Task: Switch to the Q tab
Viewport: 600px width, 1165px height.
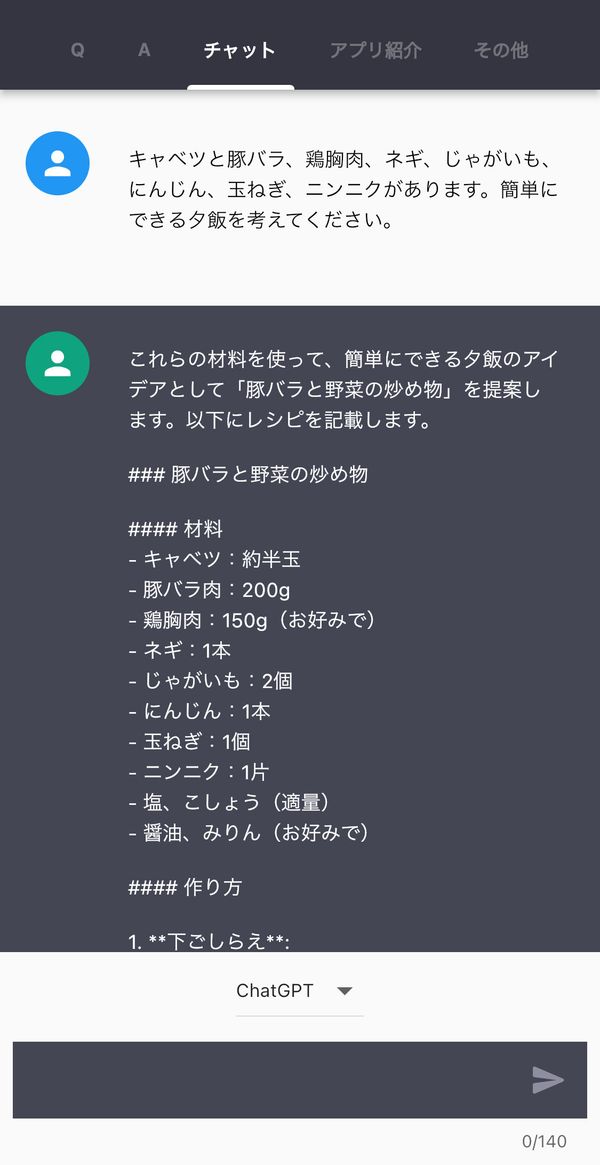Action: click(77, 51)
